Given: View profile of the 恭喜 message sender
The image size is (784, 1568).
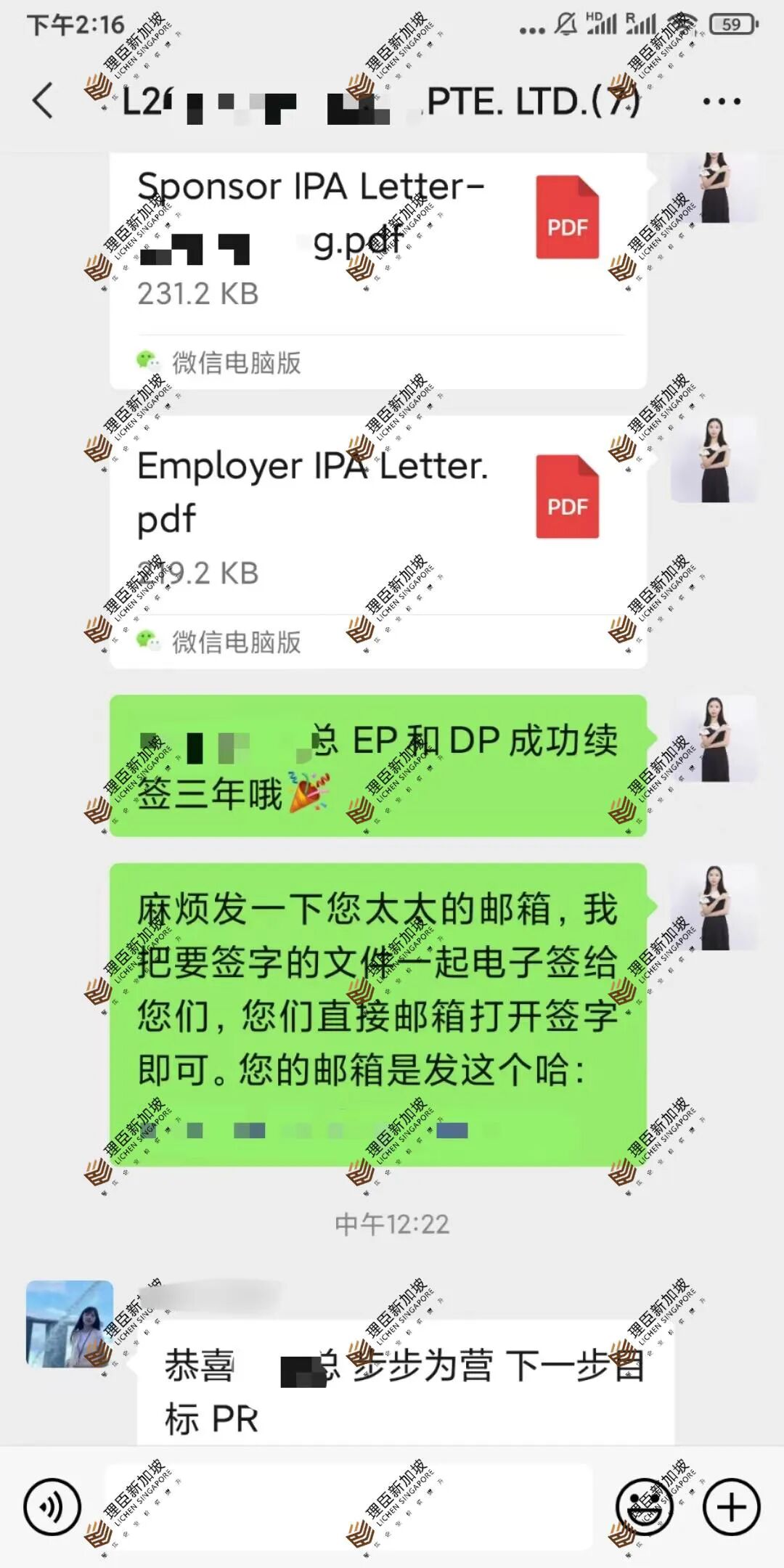Looking at the screenshot, I should click(x=70, y=1324).
